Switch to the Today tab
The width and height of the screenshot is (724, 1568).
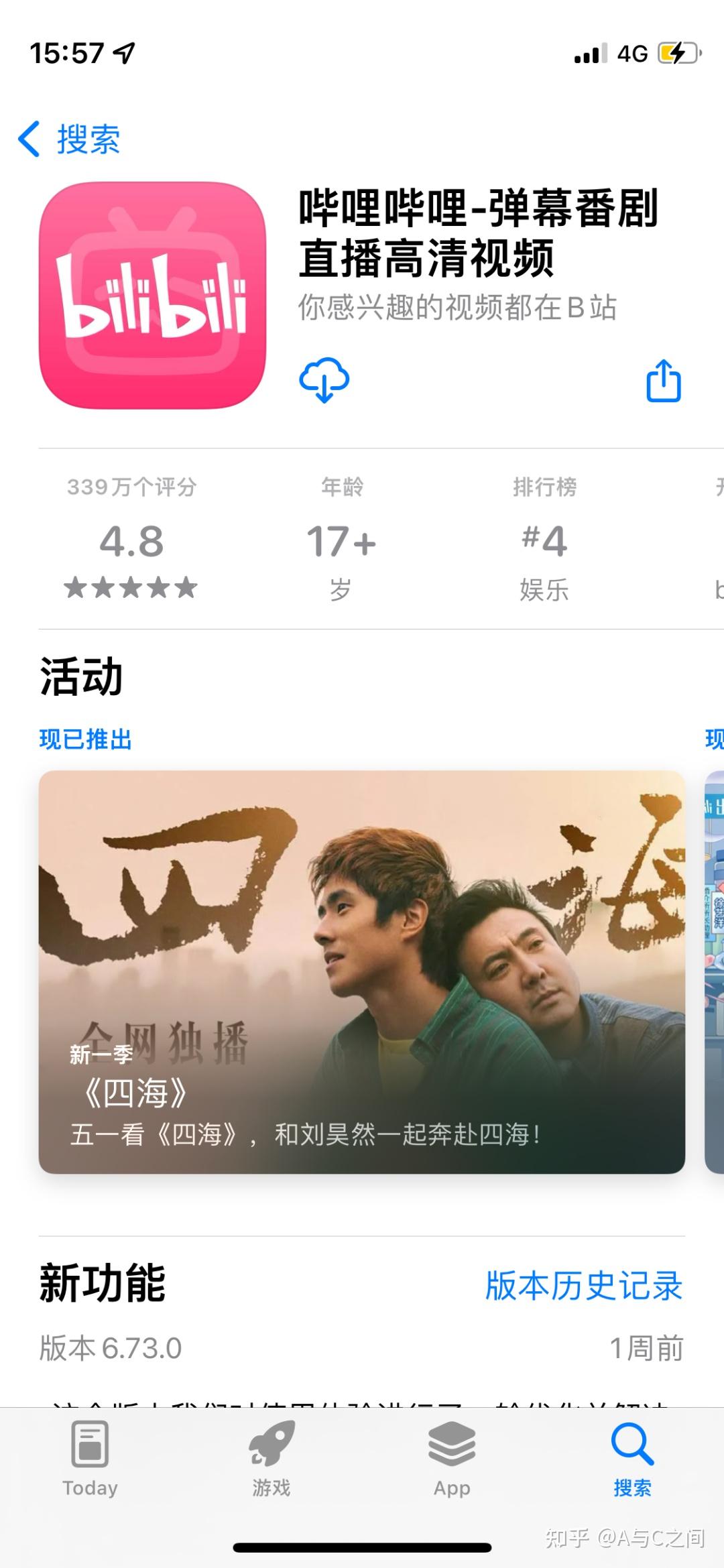(90, 1459)
